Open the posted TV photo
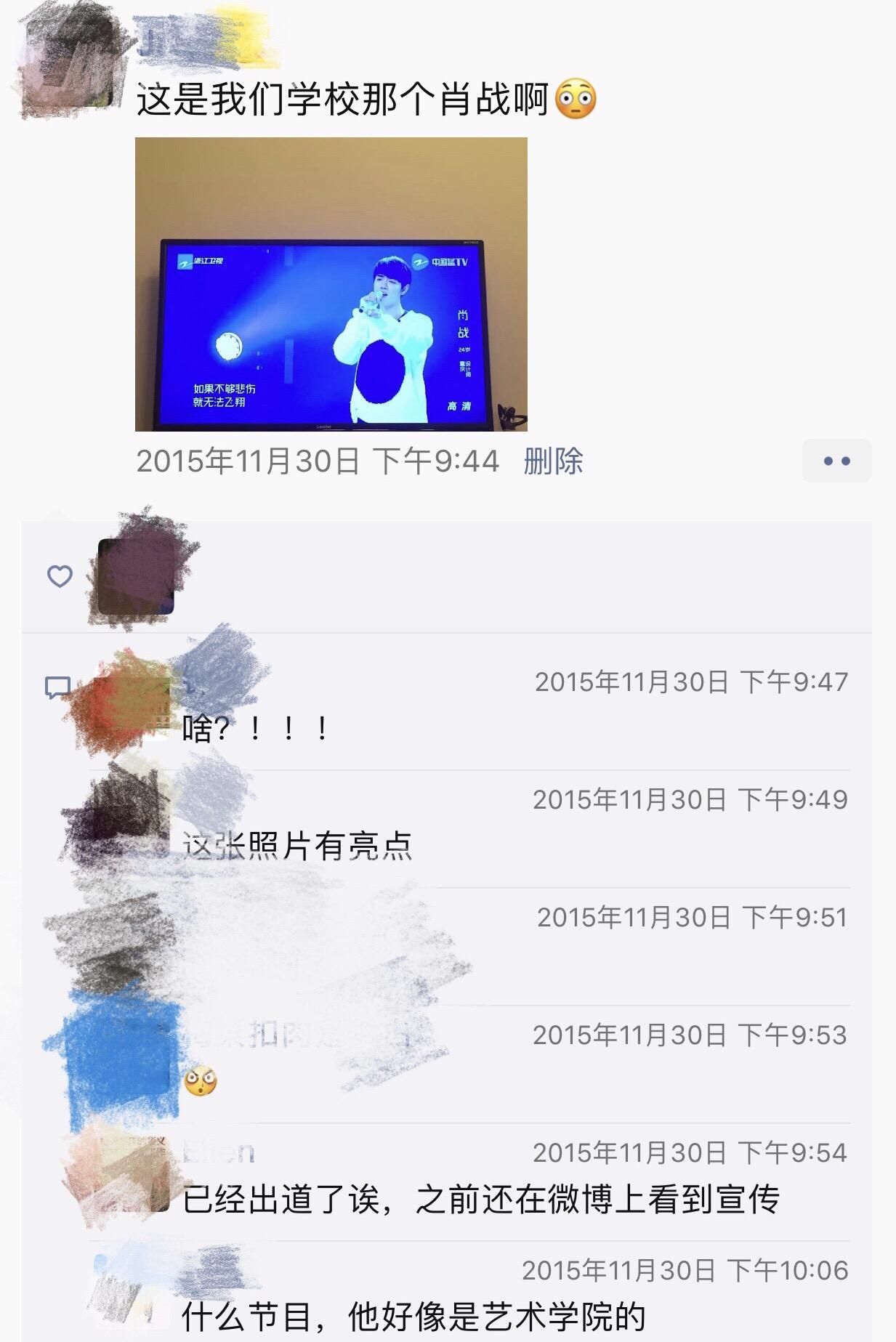Viewport: 896px width, 1342px height. pos(331,284)
